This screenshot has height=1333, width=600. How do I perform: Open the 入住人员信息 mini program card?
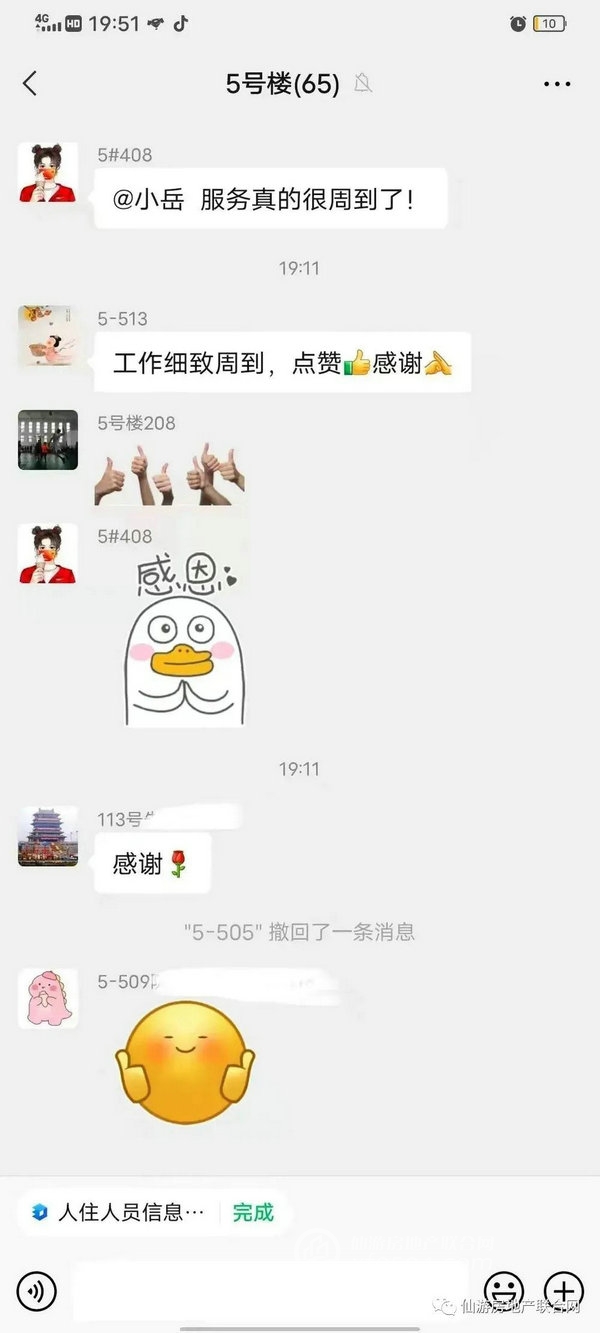130,1213
